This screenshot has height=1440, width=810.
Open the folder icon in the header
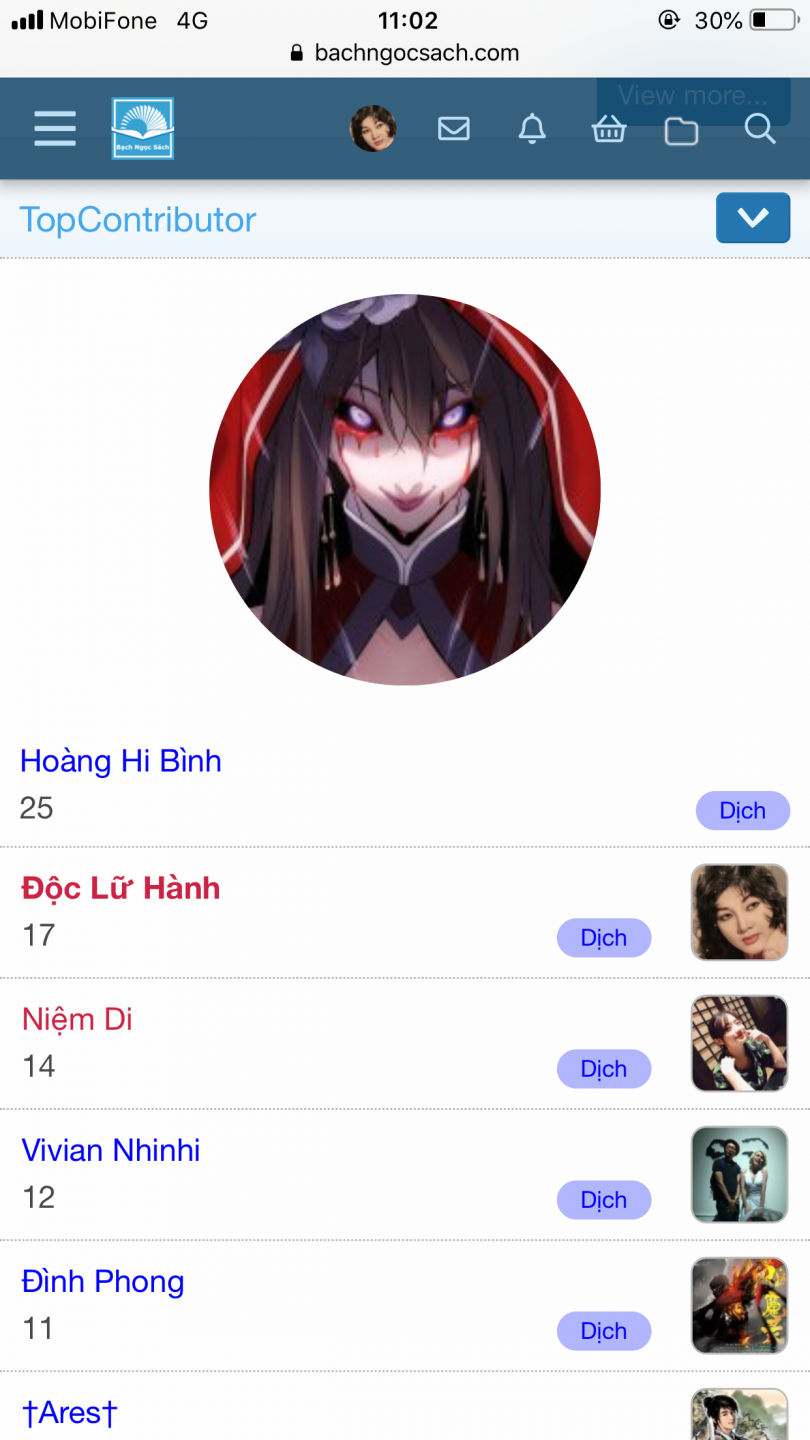(681, 130)
